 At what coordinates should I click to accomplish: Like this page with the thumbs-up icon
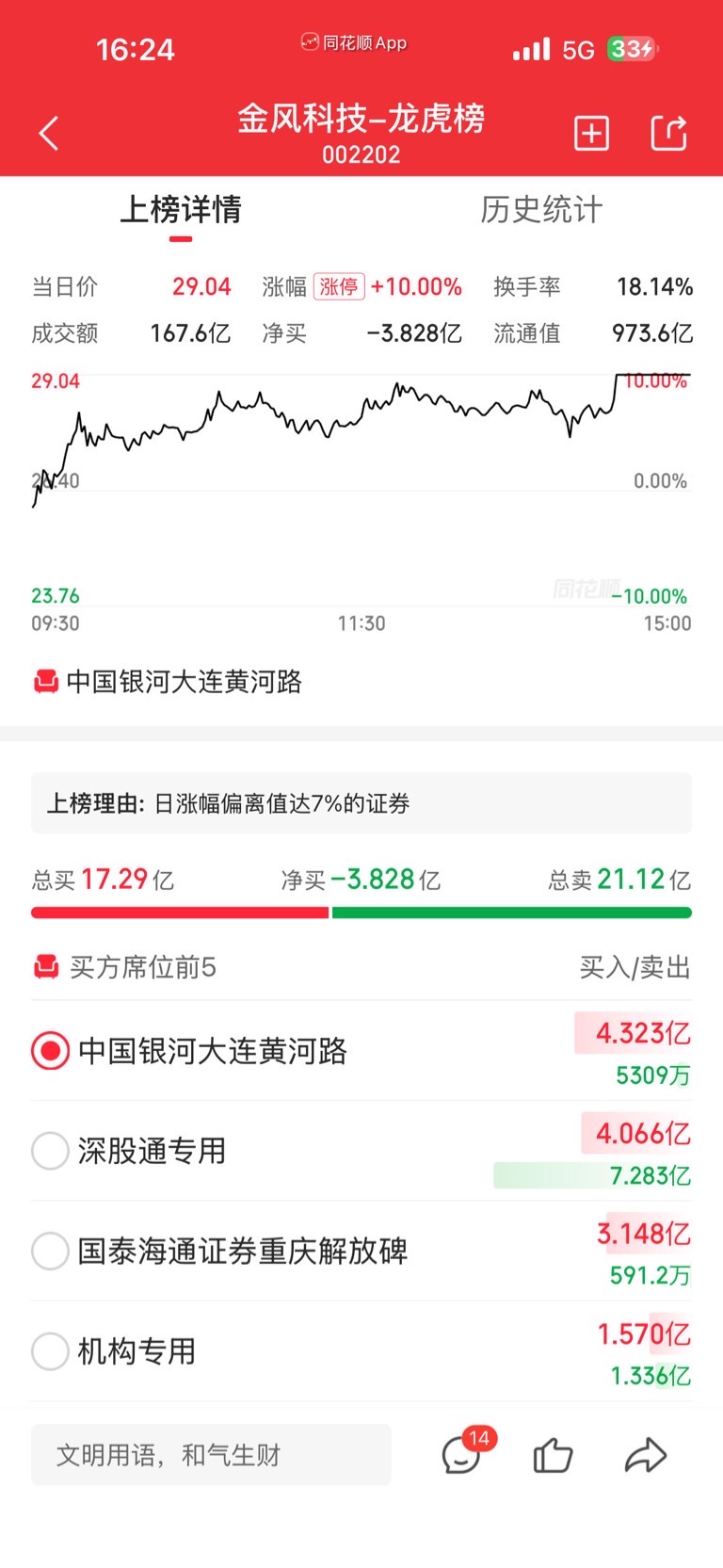(553, 1456)
